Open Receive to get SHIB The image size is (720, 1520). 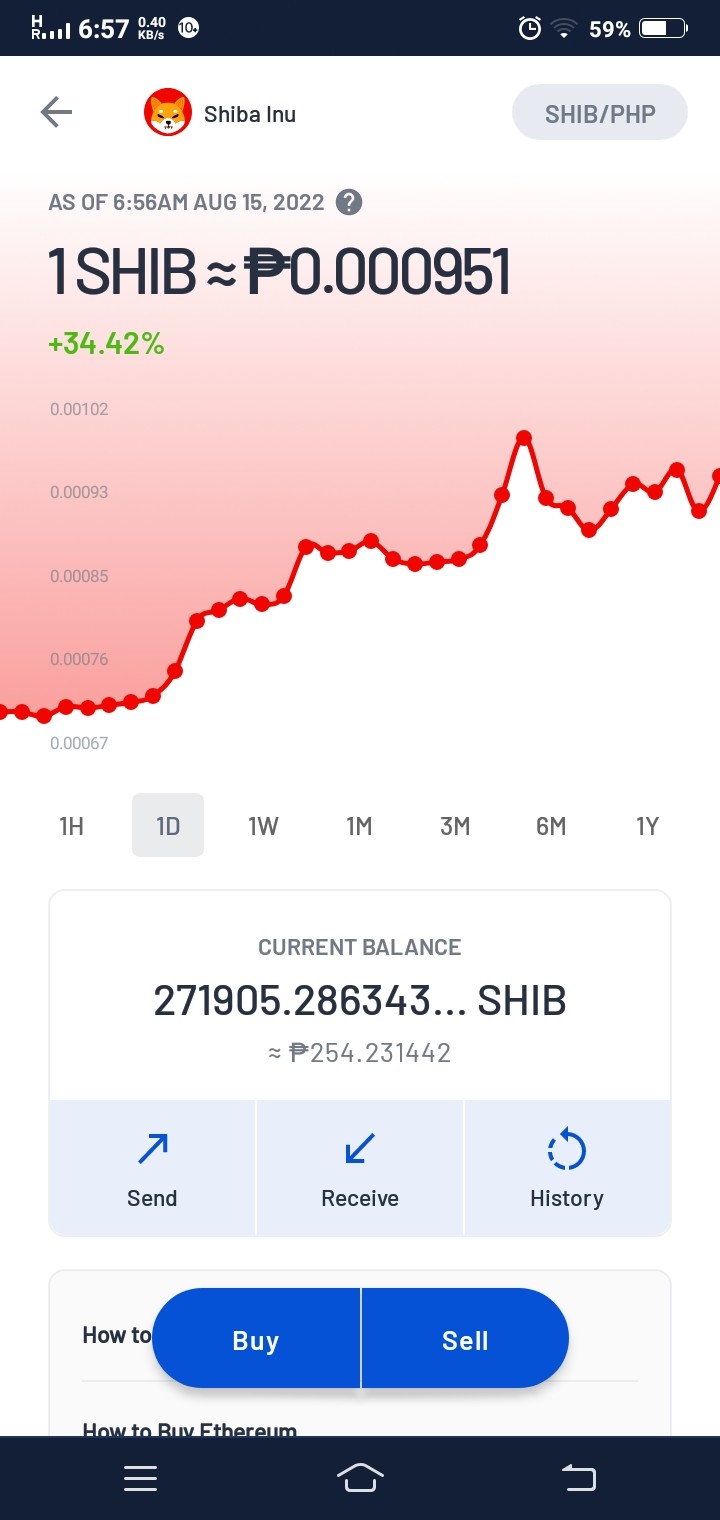360,1168
